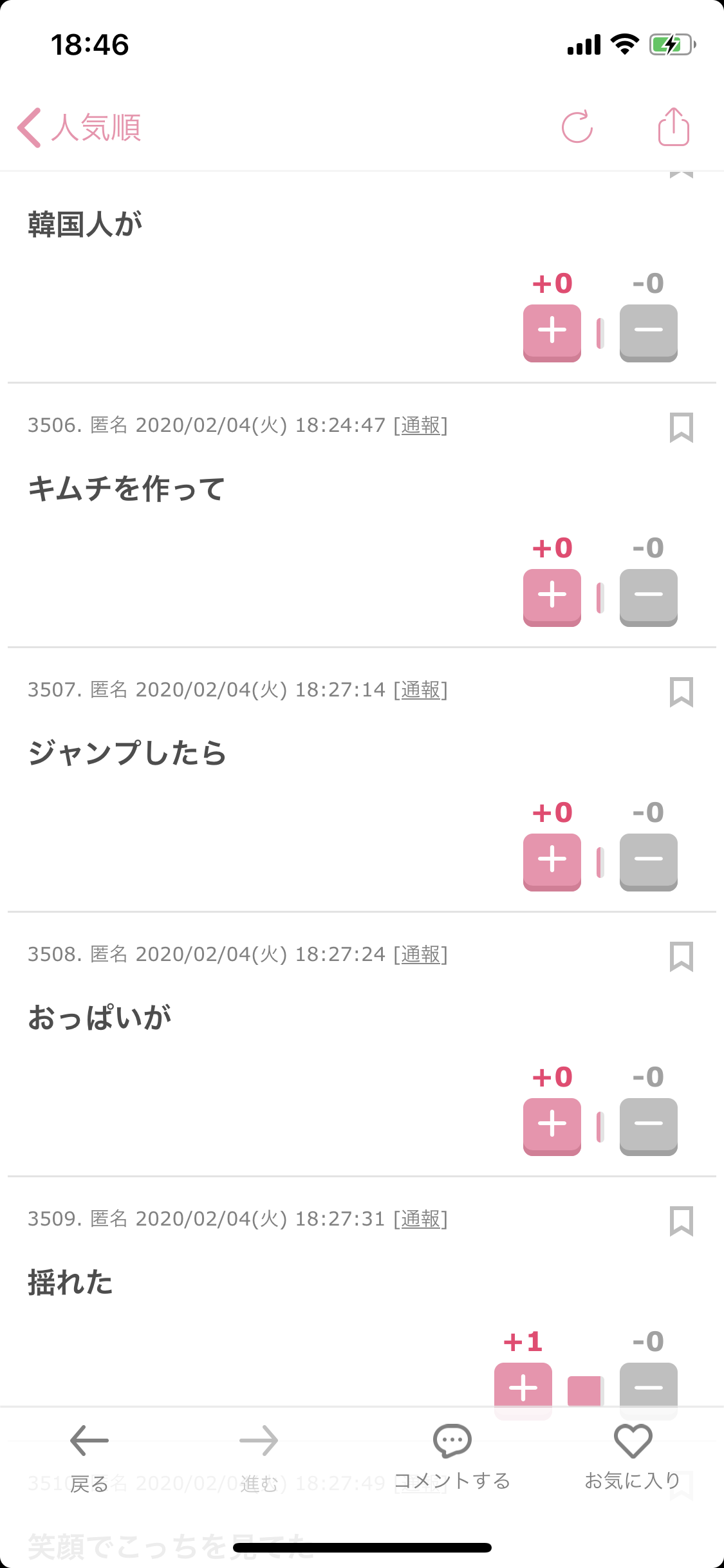Open the share sheet
724x1568 pixels.
[673, 127]
